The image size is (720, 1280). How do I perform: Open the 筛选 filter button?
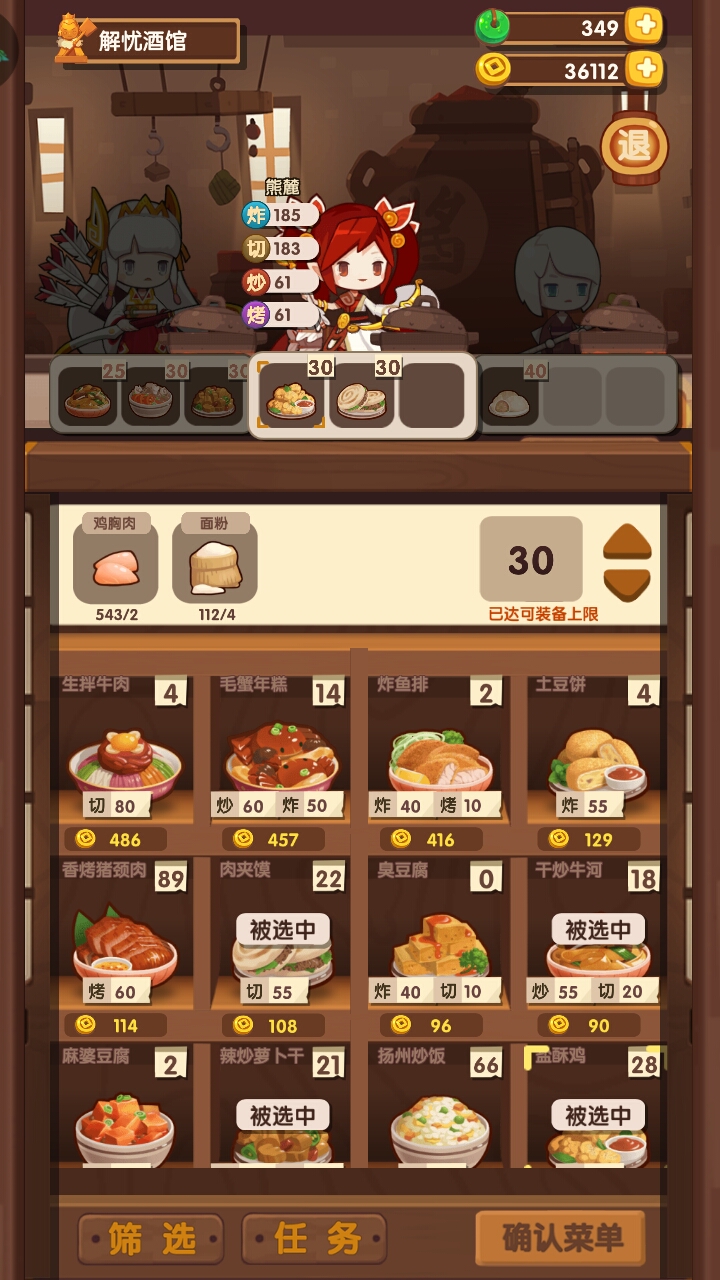coord(152,1239)
